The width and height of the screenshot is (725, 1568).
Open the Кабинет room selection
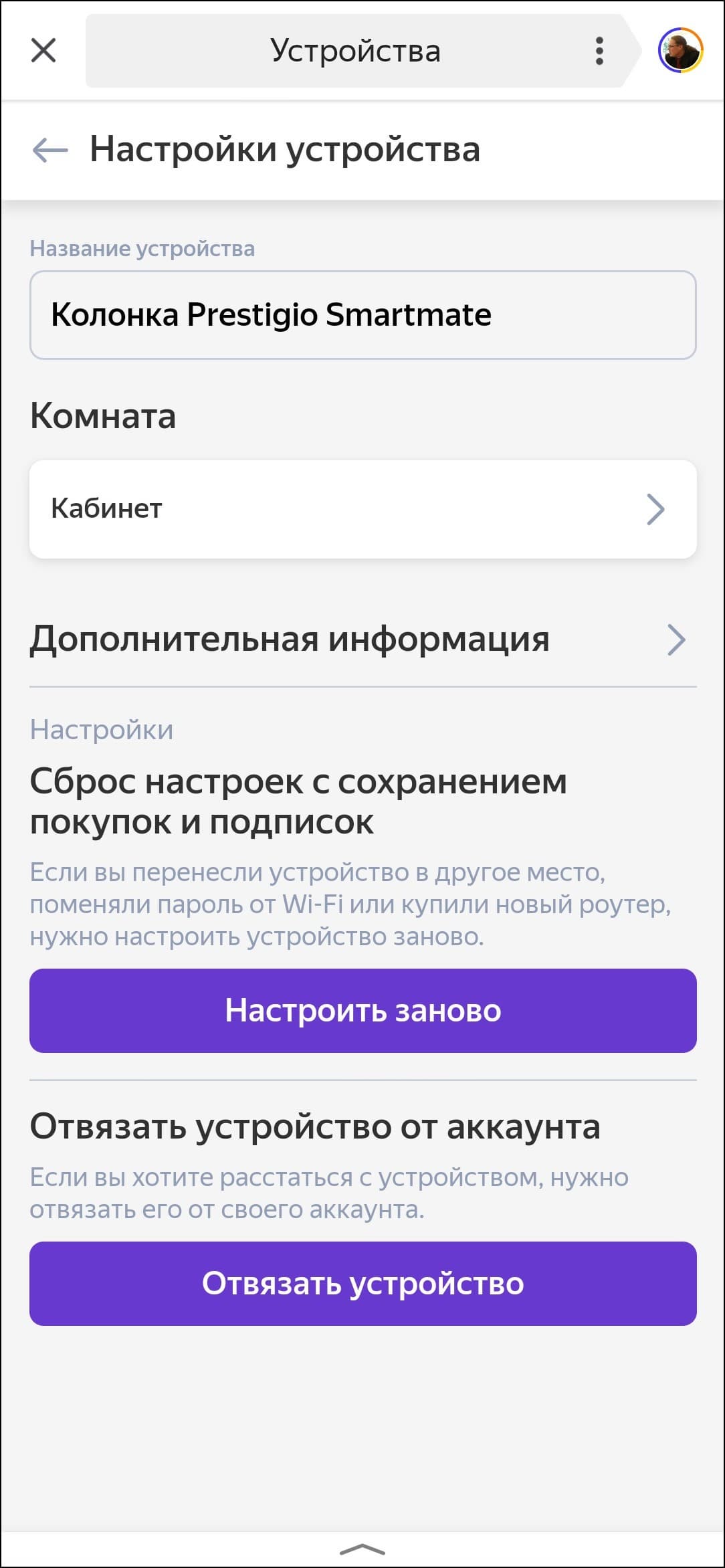(363, 509)
